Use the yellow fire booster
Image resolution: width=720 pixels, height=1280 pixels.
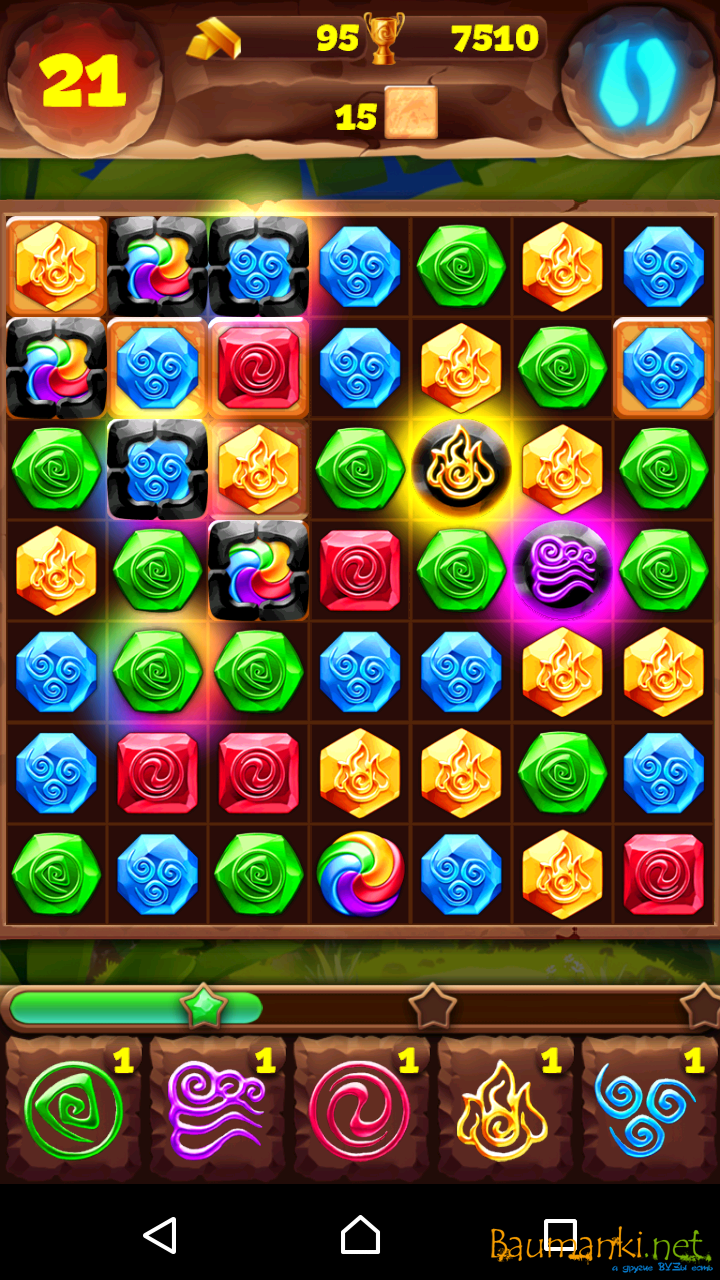503,1108
